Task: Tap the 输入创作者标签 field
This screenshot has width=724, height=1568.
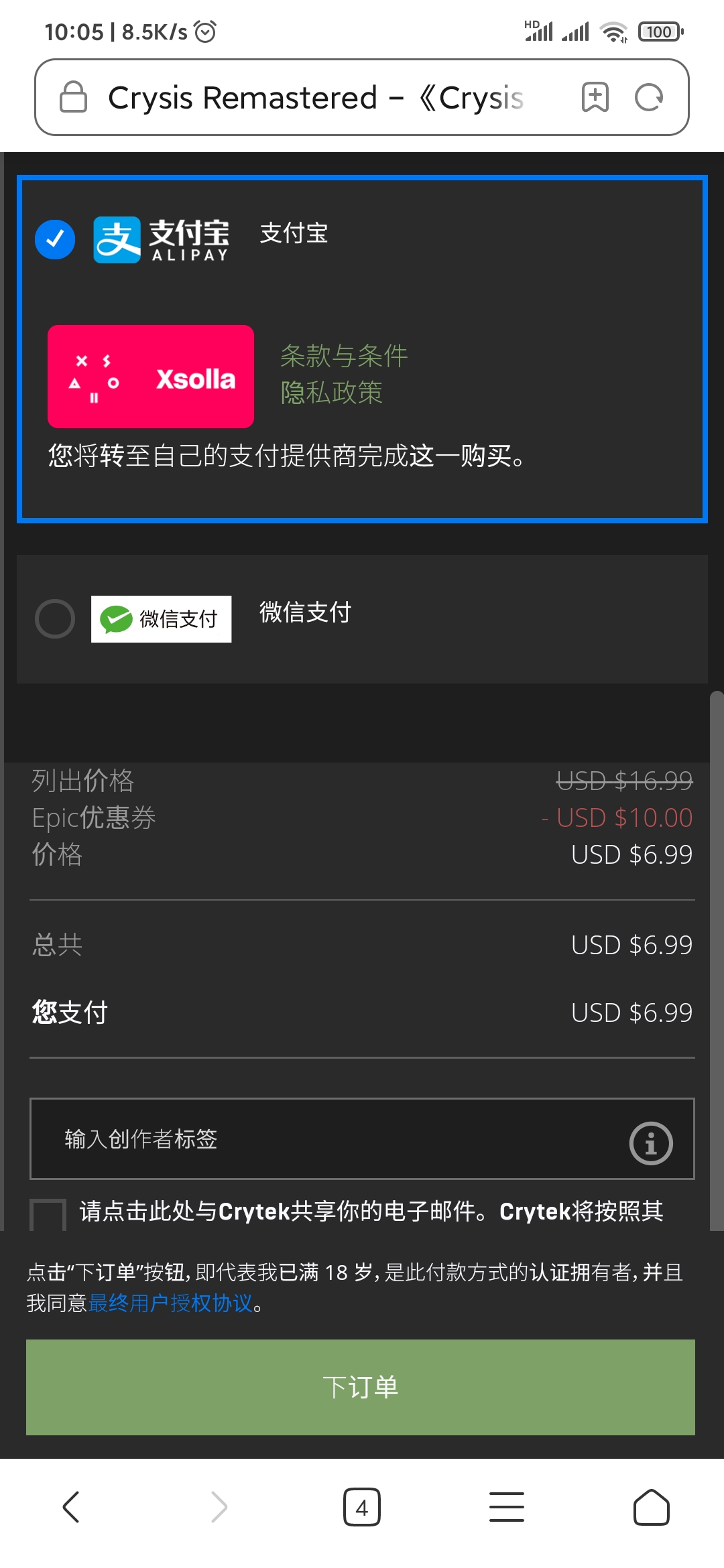Action: pos(362,1138)
